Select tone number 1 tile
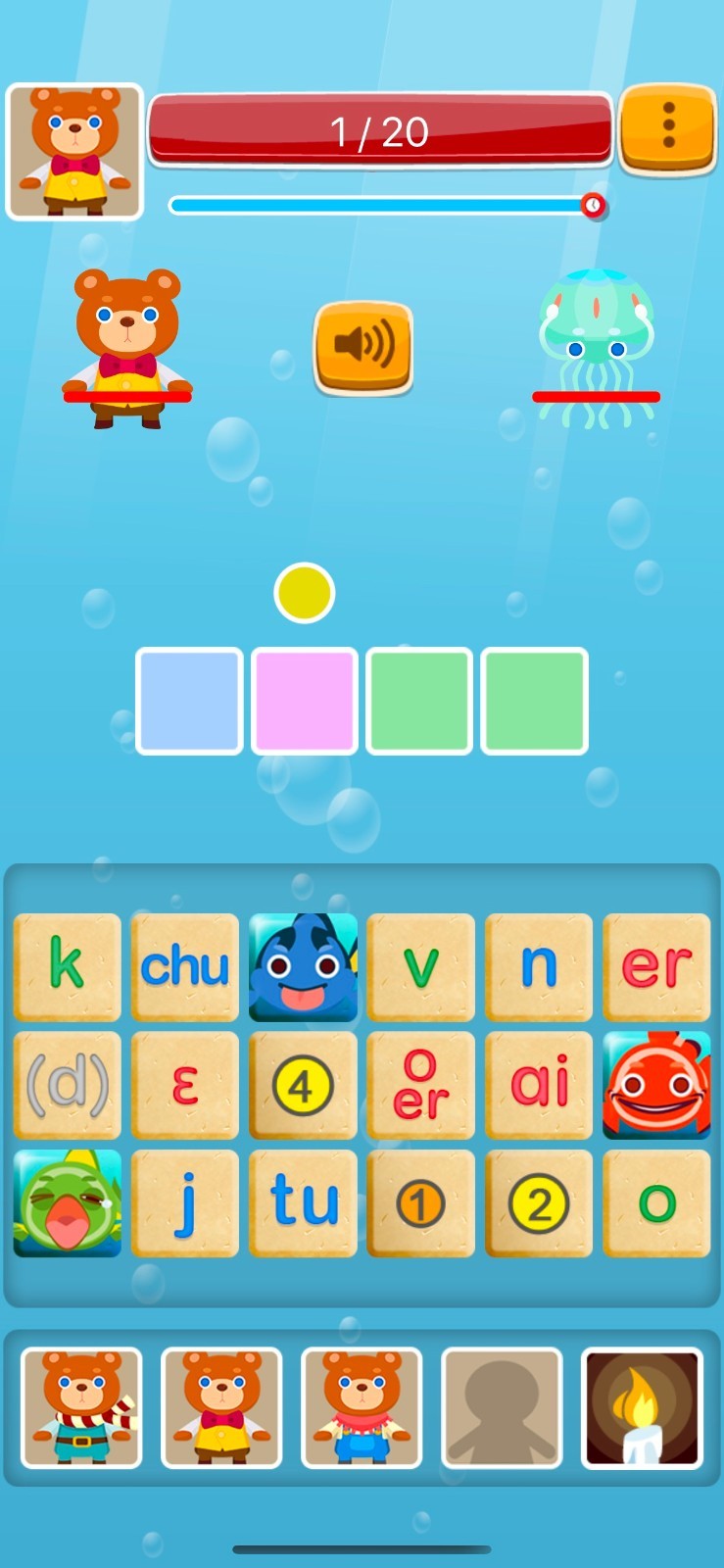This screenshot has height=1568, width=724. [420, 1202]
